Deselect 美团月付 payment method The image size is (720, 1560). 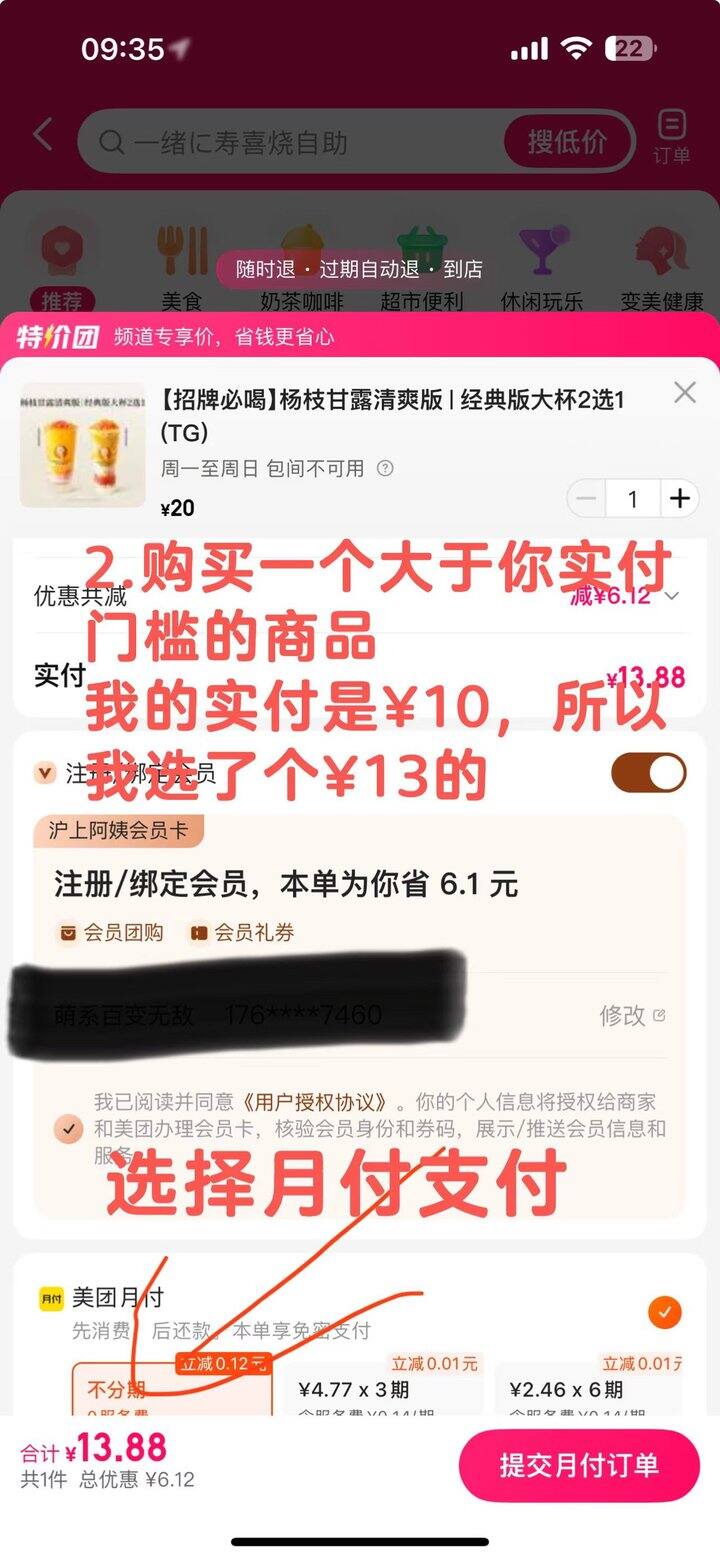click(664, 1312)
